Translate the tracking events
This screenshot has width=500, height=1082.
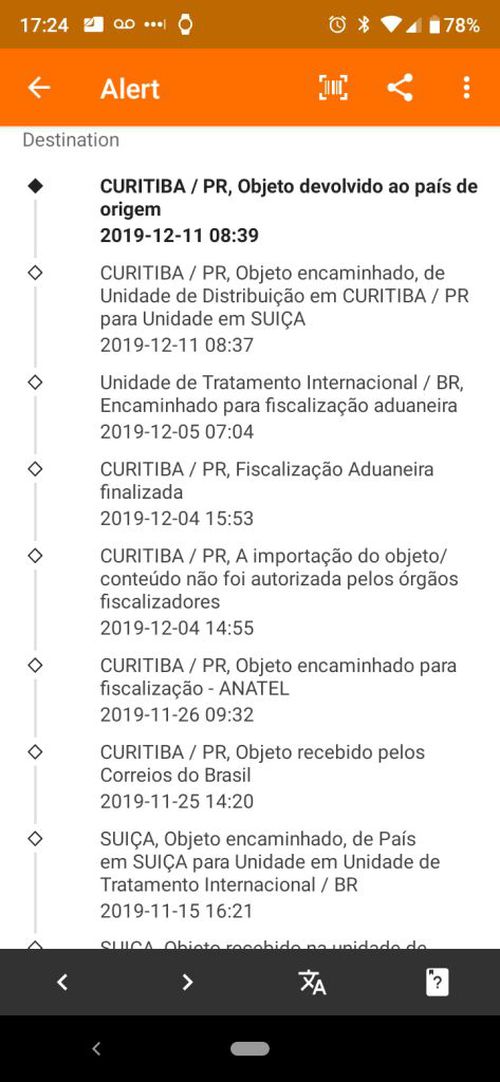coord(312,982)
